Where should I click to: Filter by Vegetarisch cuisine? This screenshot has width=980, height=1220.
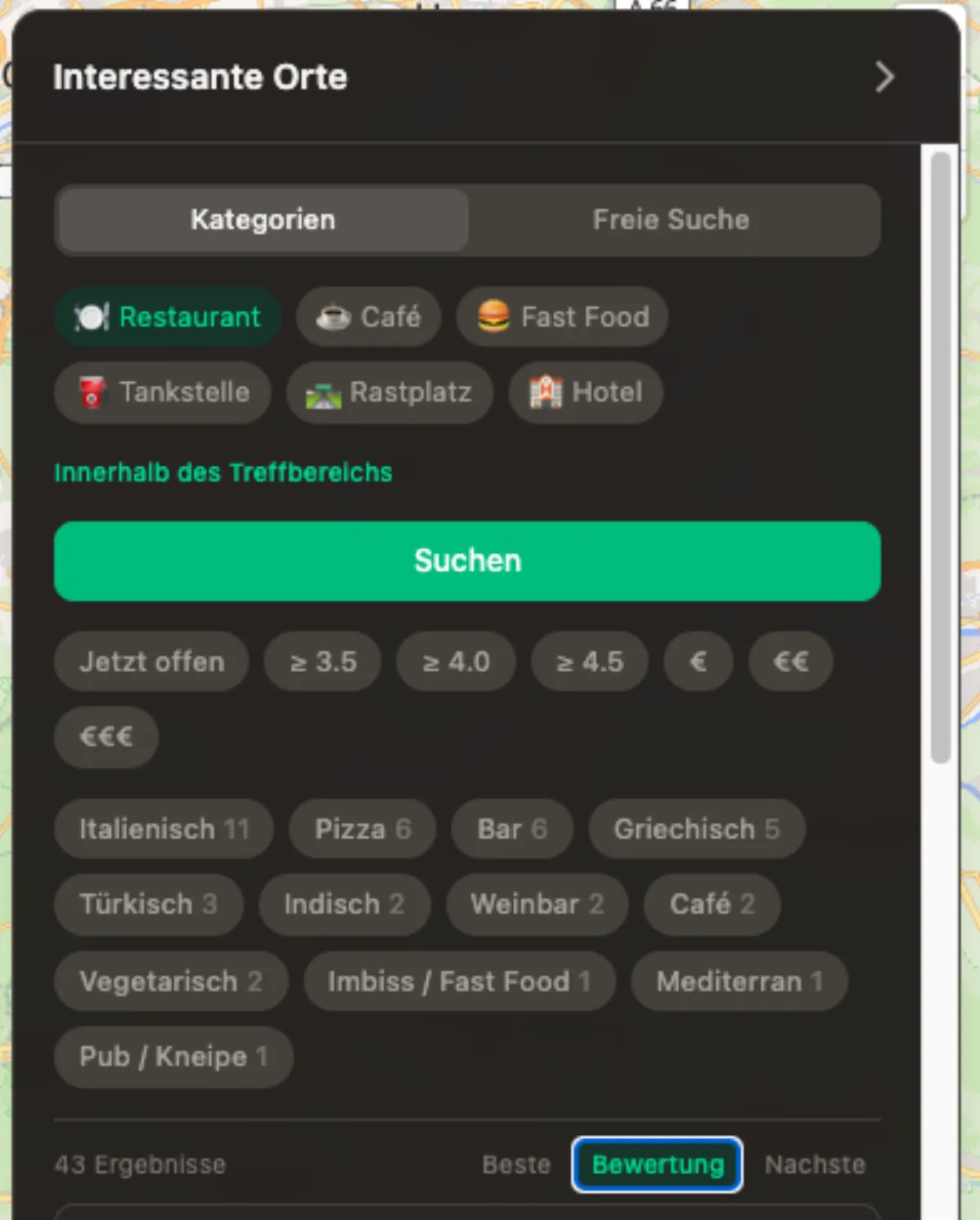[171, 981]
